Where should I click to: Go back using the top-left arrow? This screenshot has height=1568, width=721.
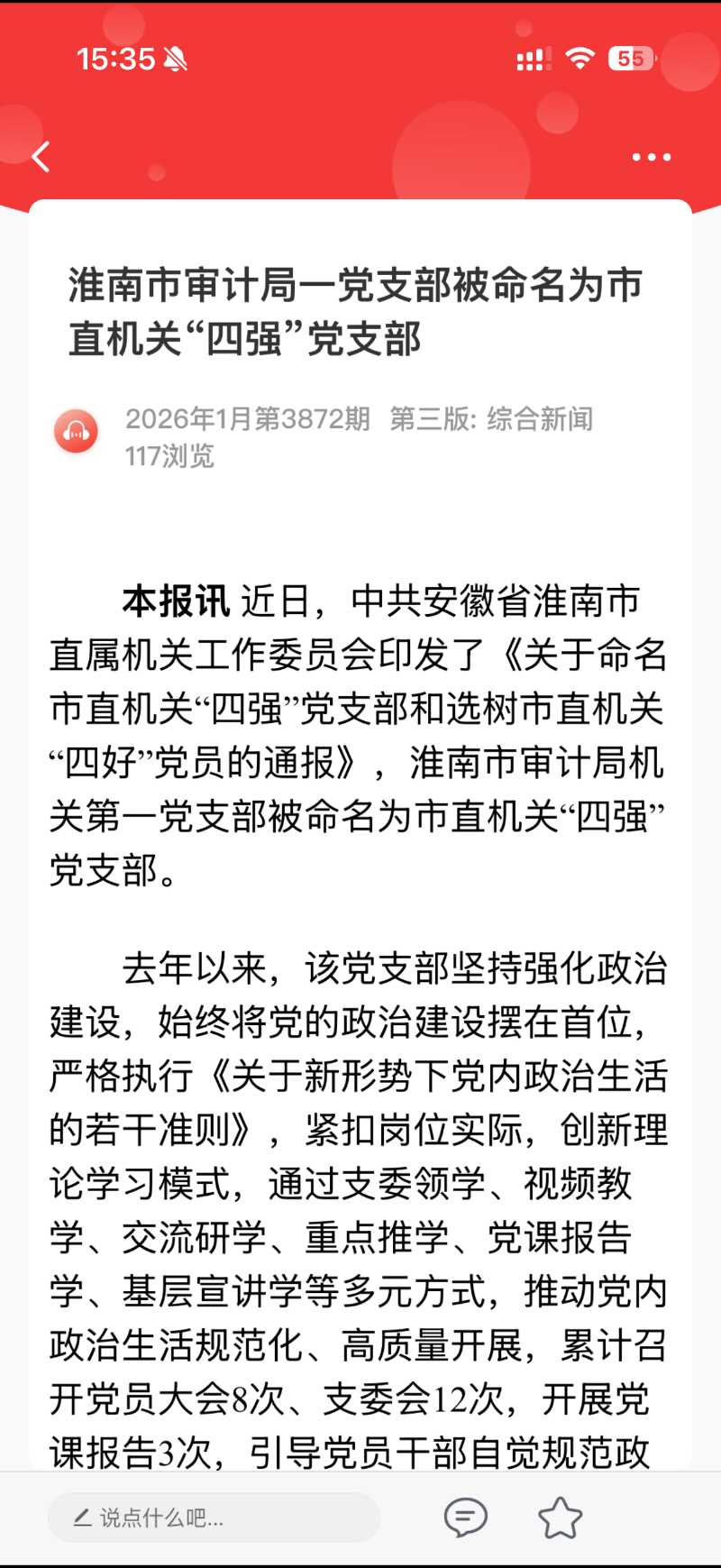41,157
